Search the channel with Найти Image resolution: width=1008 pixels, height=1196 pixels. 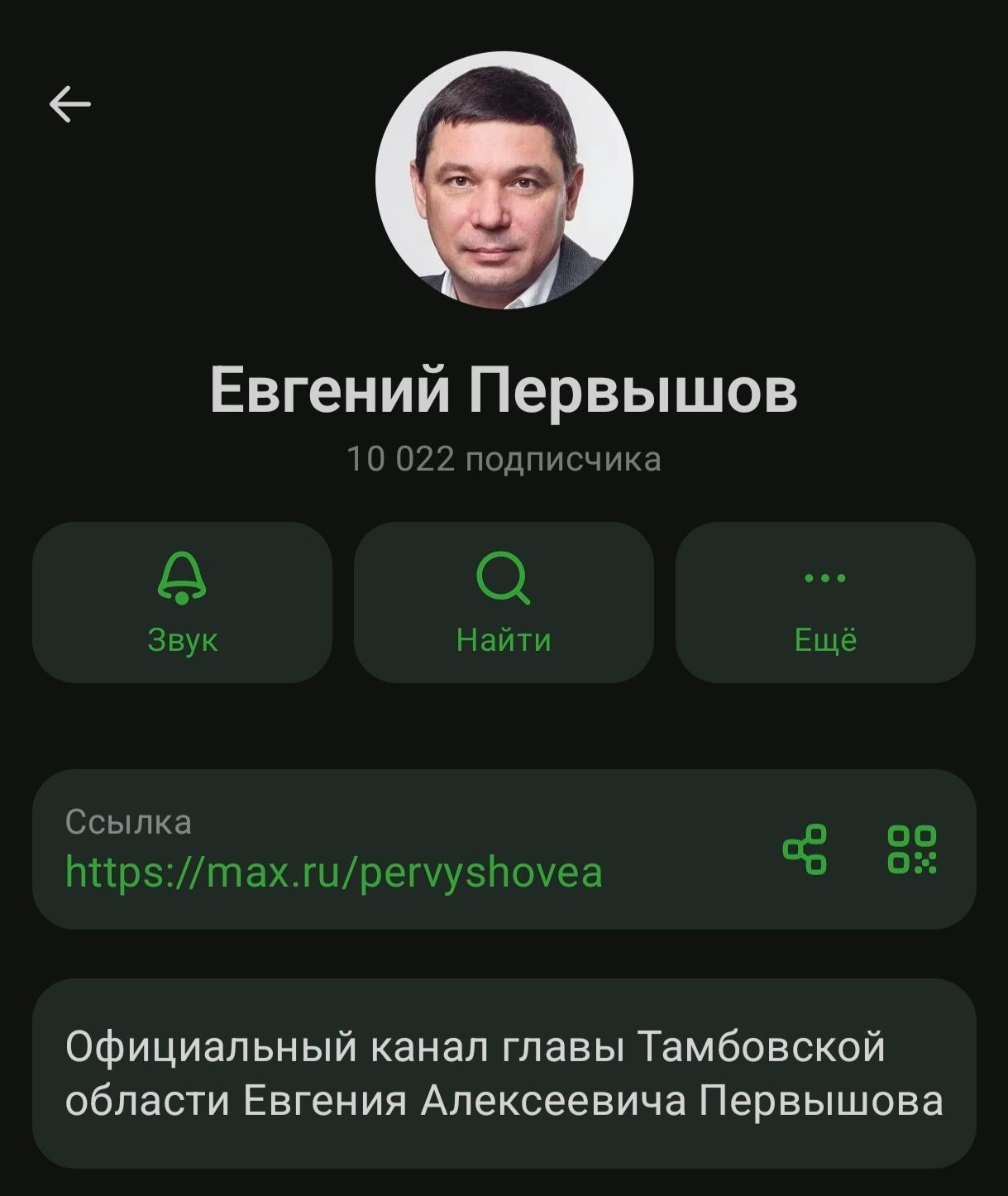(x=504, y=602)
